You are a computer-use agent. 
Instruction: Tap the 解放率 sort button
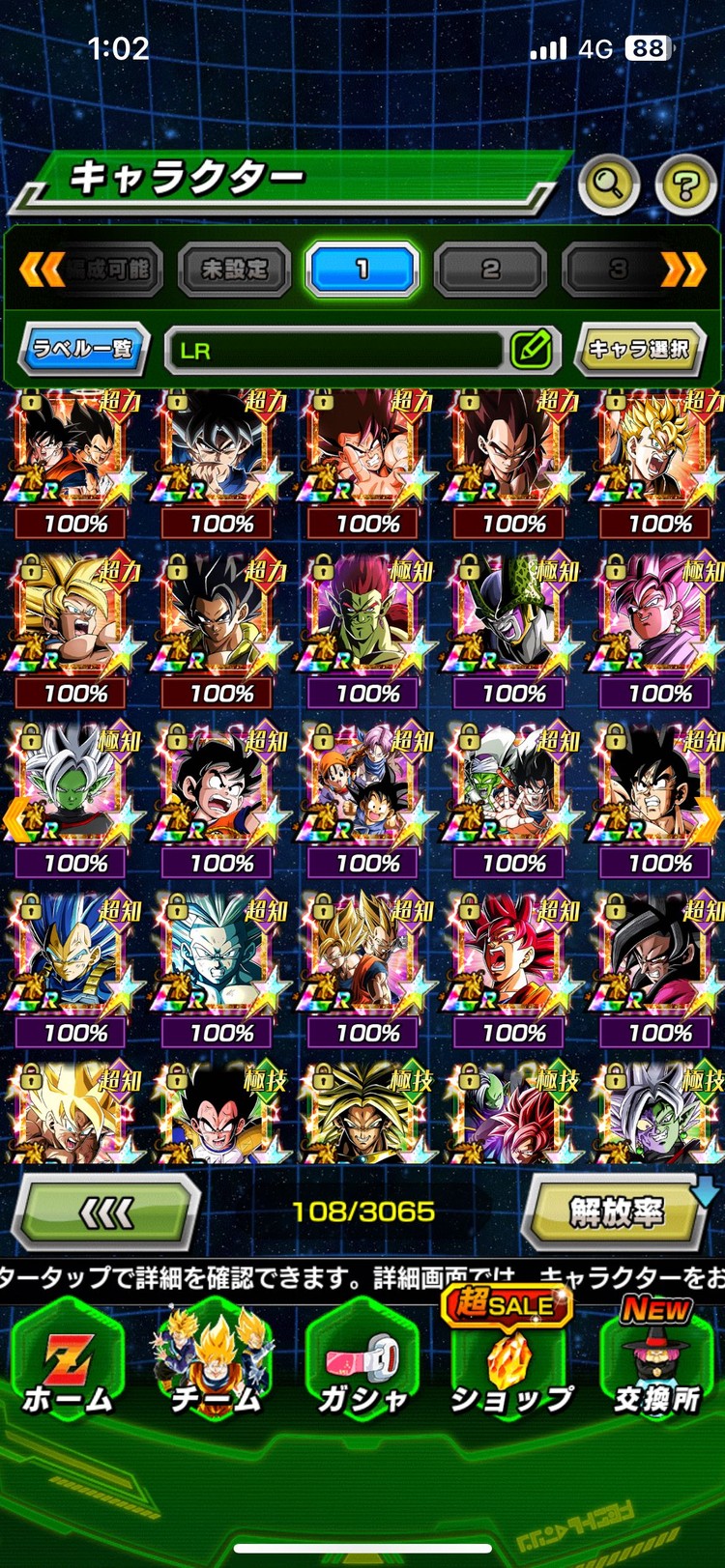[x=615, y=1212]
